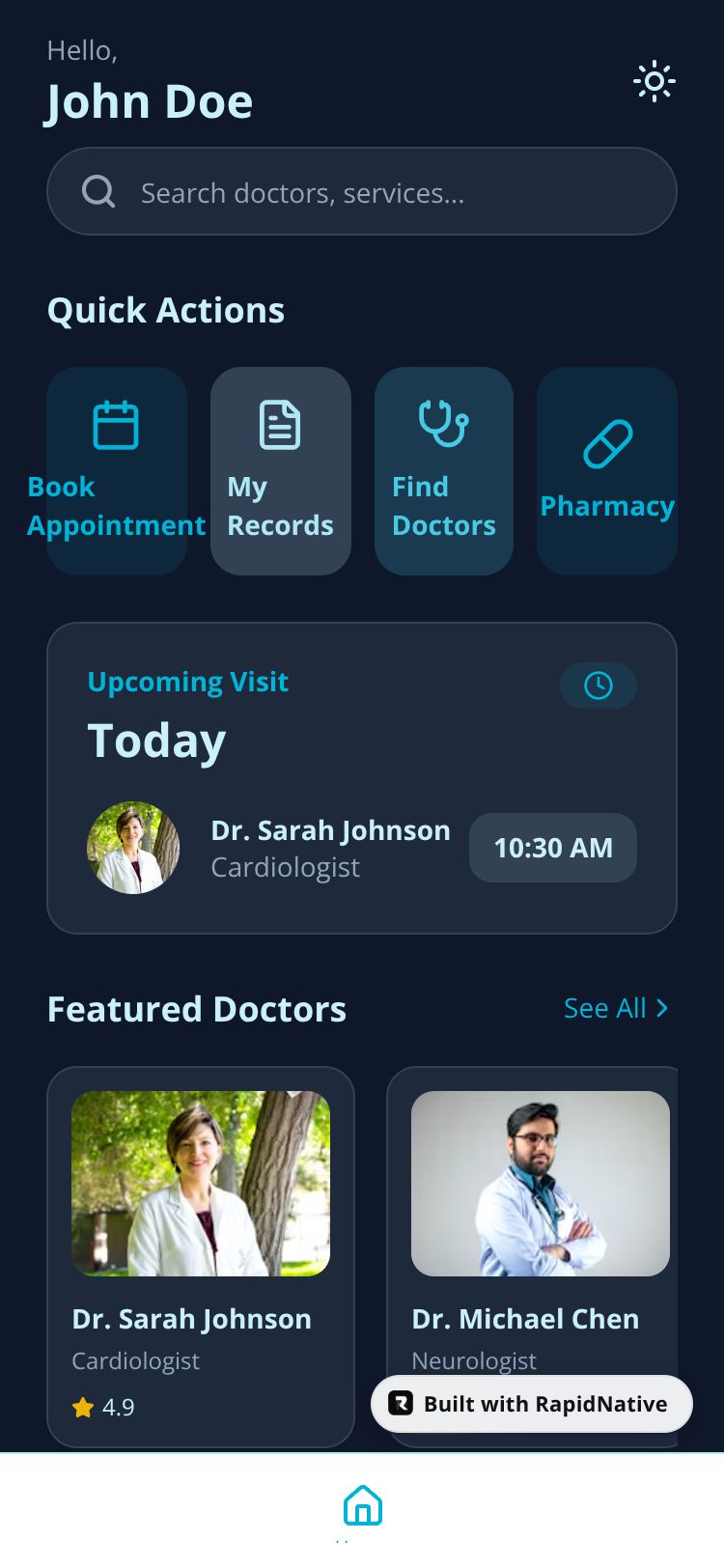Open My Records quick action
Viewport: 724px width, 1568px height.
[280, 471]
